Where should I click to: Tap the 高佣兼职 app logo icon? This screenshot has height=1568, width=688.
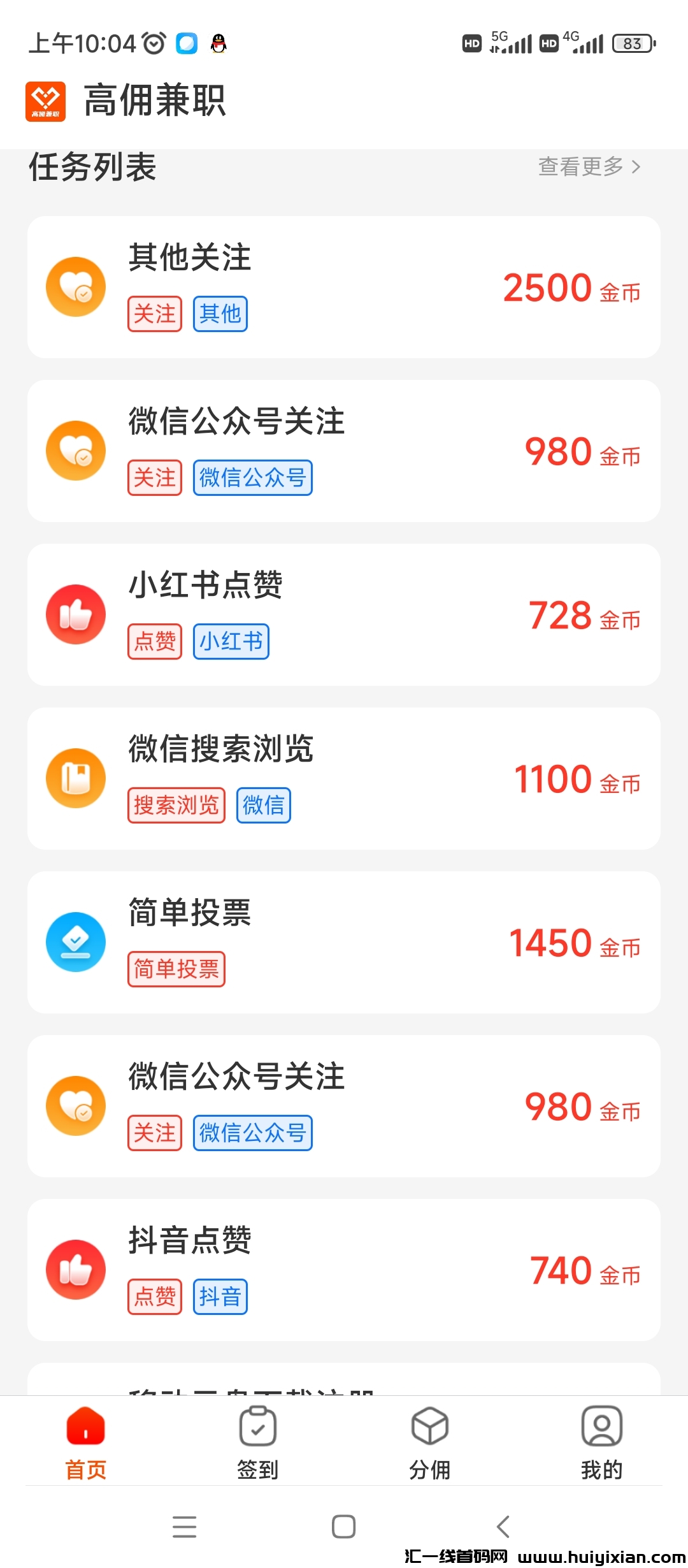tap(45, 99)
